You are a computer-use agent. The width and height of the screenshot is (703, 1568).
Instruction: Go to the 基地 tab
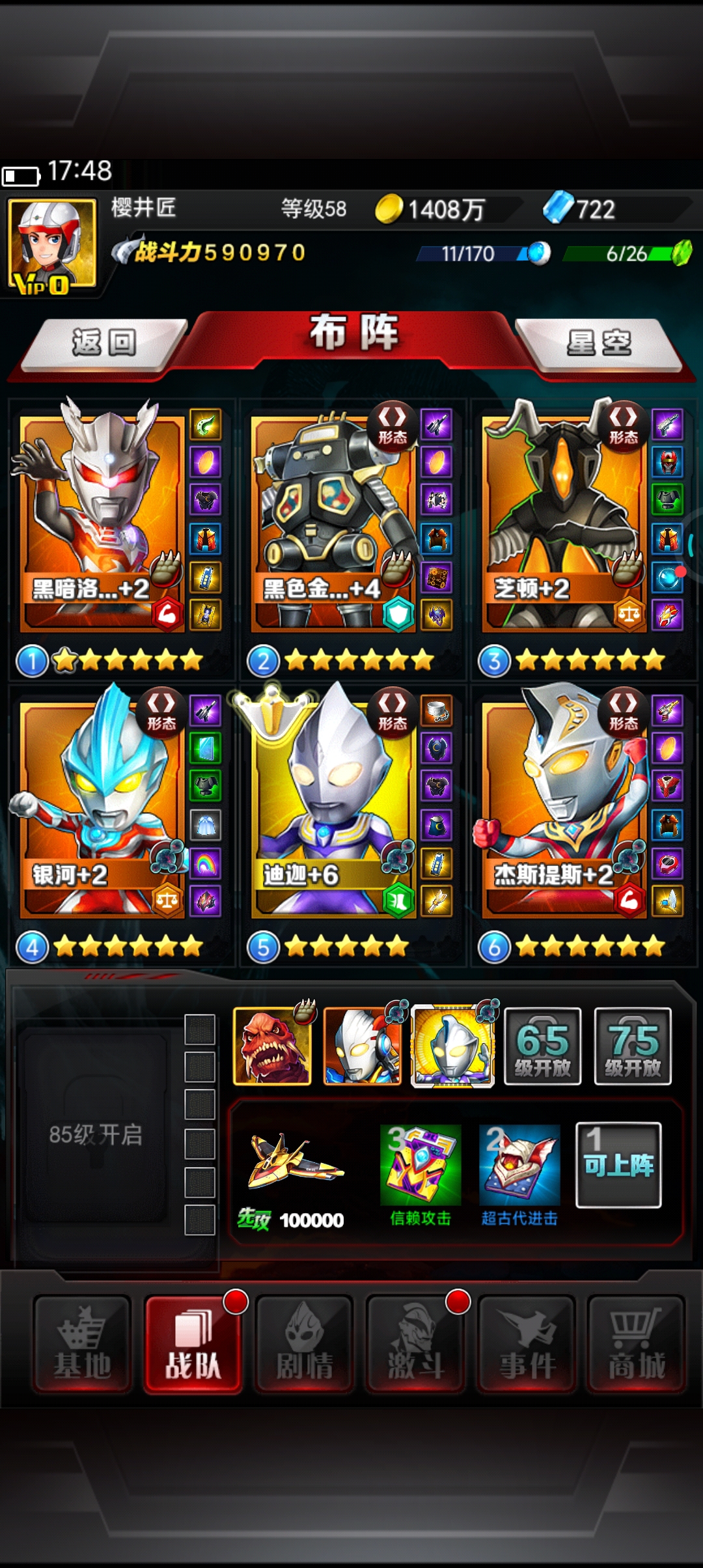pyautogui.click(x=82, y=1344)
